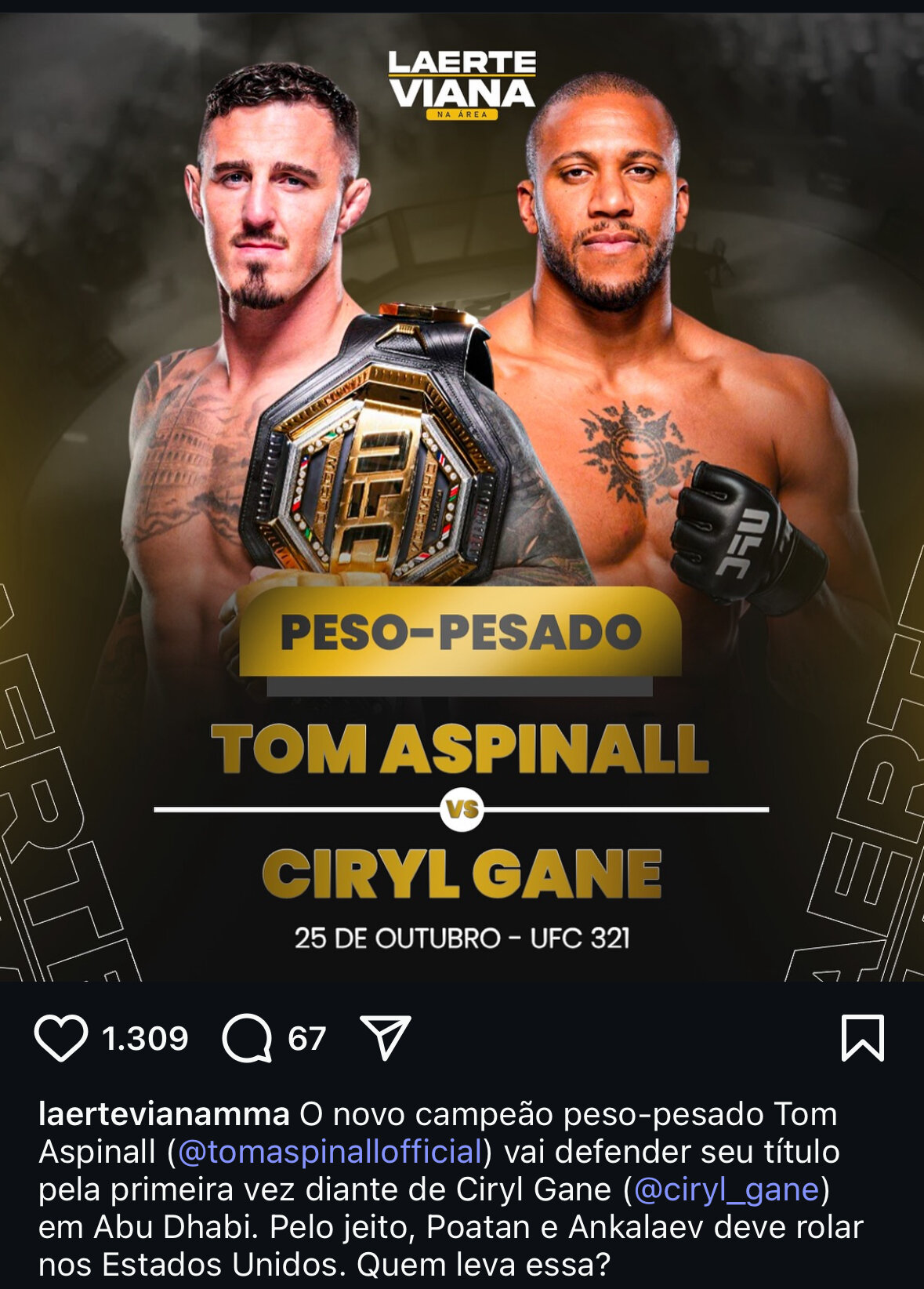The width and height of the screenshot is (924, 1289).
Task: Save this post with the bookmark icon
Action: 862,1038
